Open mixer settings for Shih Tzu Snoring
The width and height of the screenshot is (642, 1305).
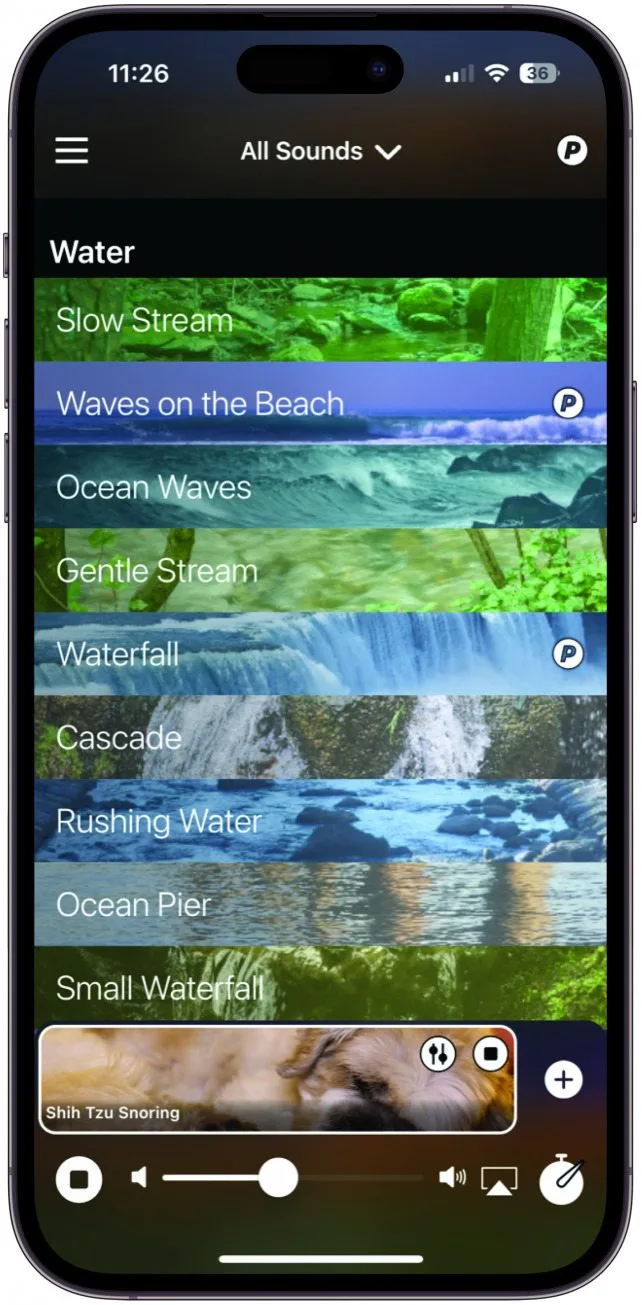(x=438, y=1054)
